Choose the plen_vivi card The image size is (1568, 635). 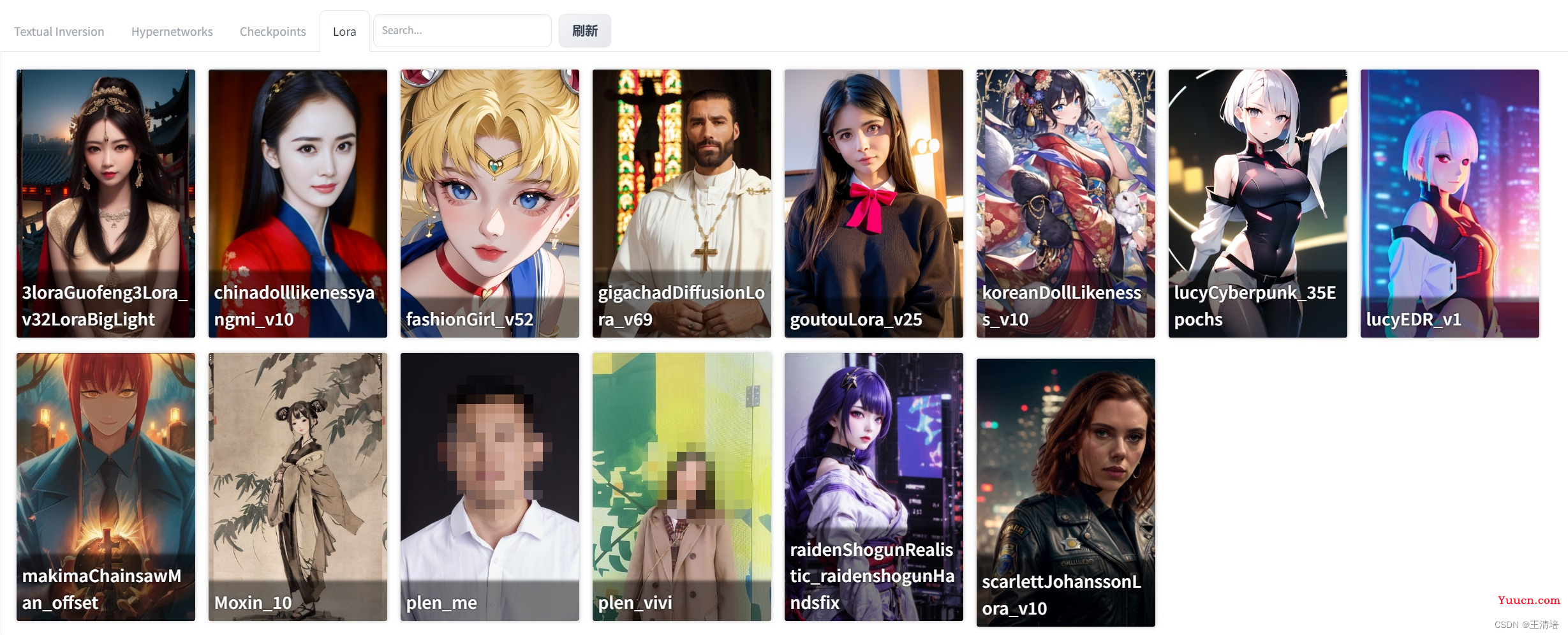point(682,486)
